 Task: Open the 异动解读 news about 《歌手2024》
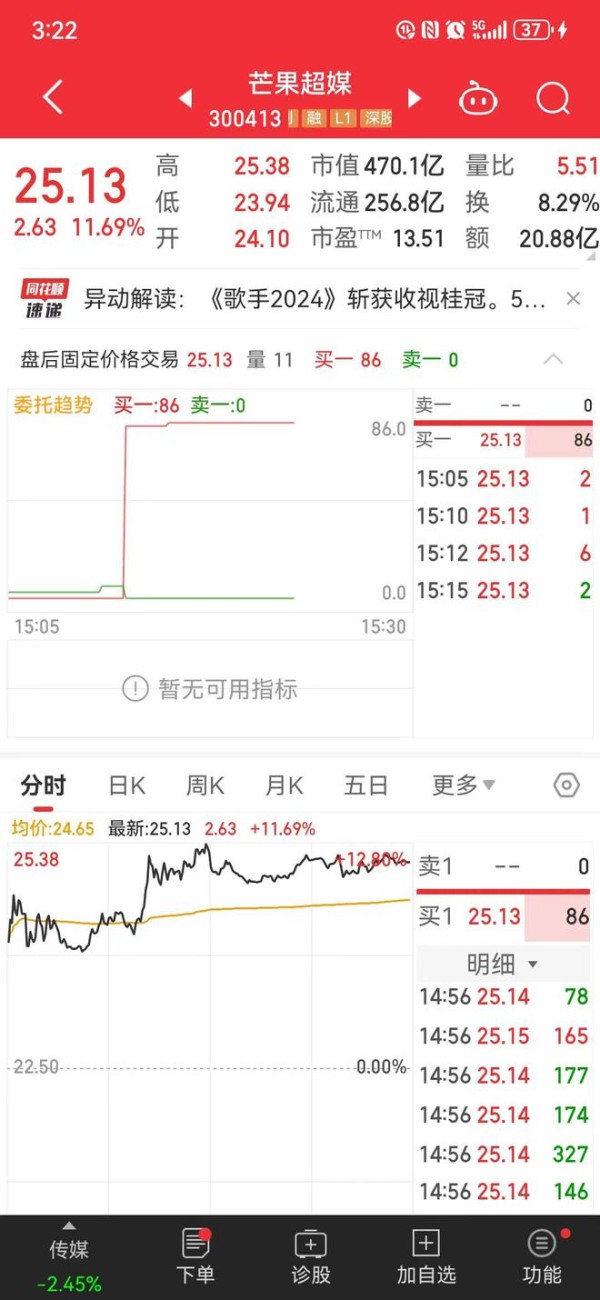pos(314,299)
